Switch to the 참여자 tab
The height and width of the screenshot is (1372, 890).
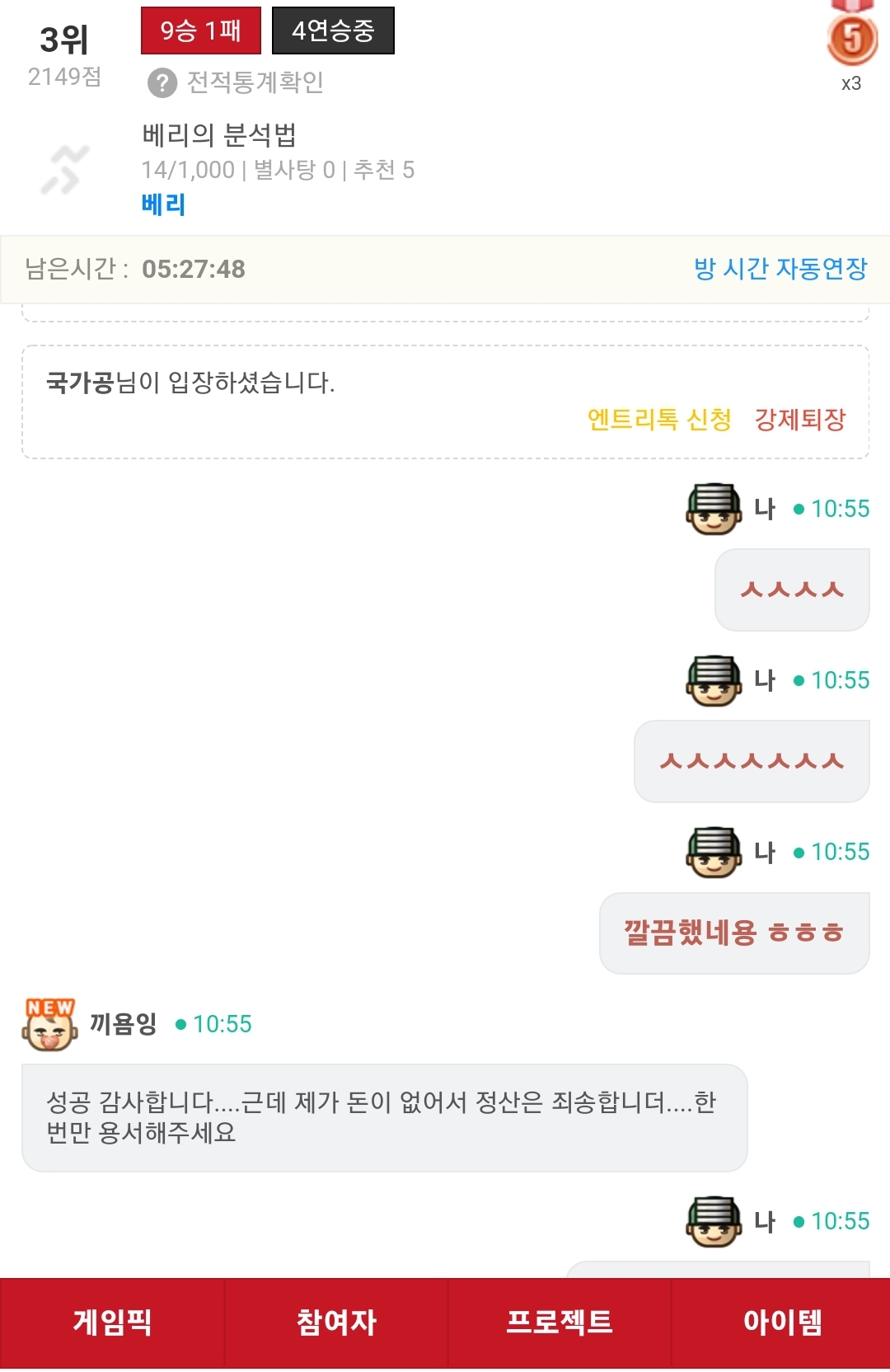336,1323
